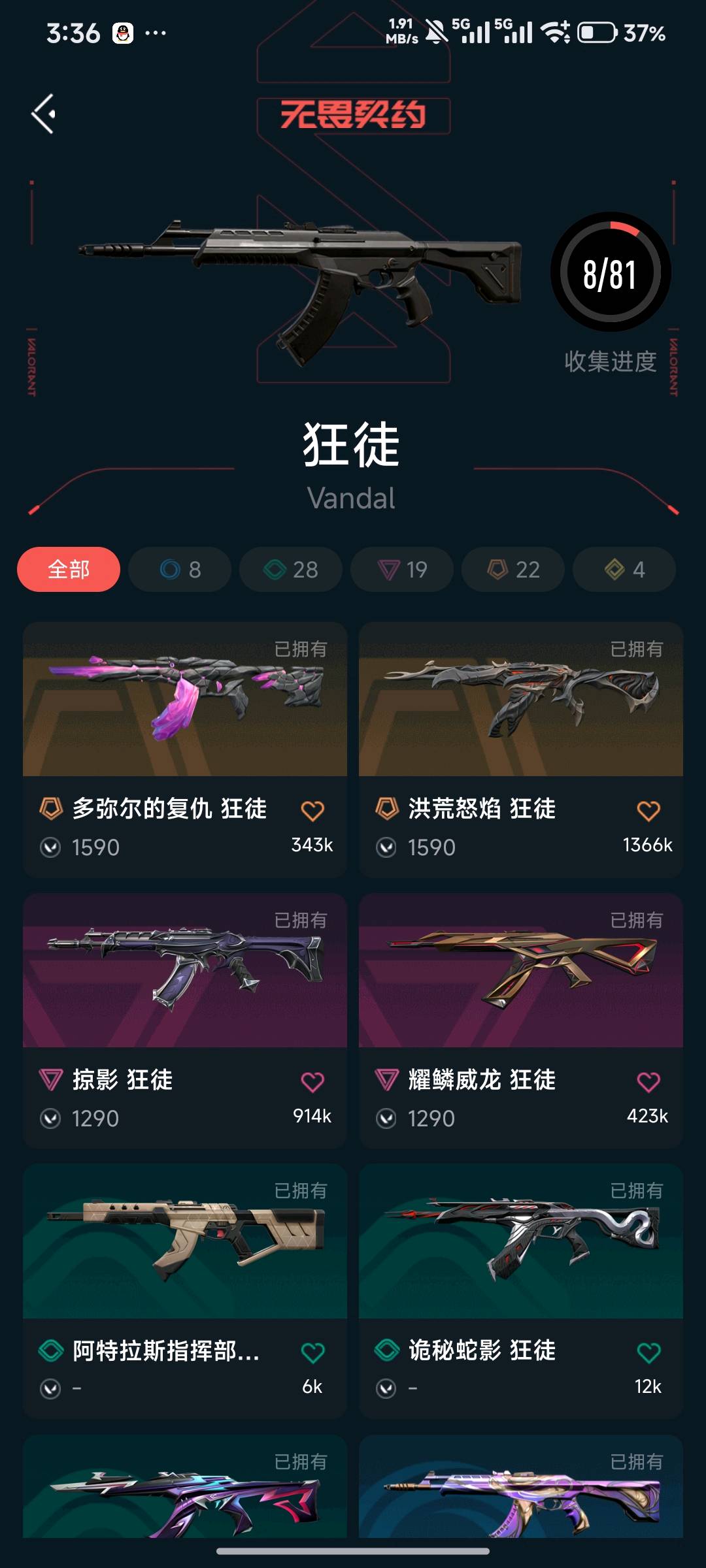Like the 诡秘蛇影 狂徒 skin
Screen dimensions: 706x1568
click(x=648, y=1352)
